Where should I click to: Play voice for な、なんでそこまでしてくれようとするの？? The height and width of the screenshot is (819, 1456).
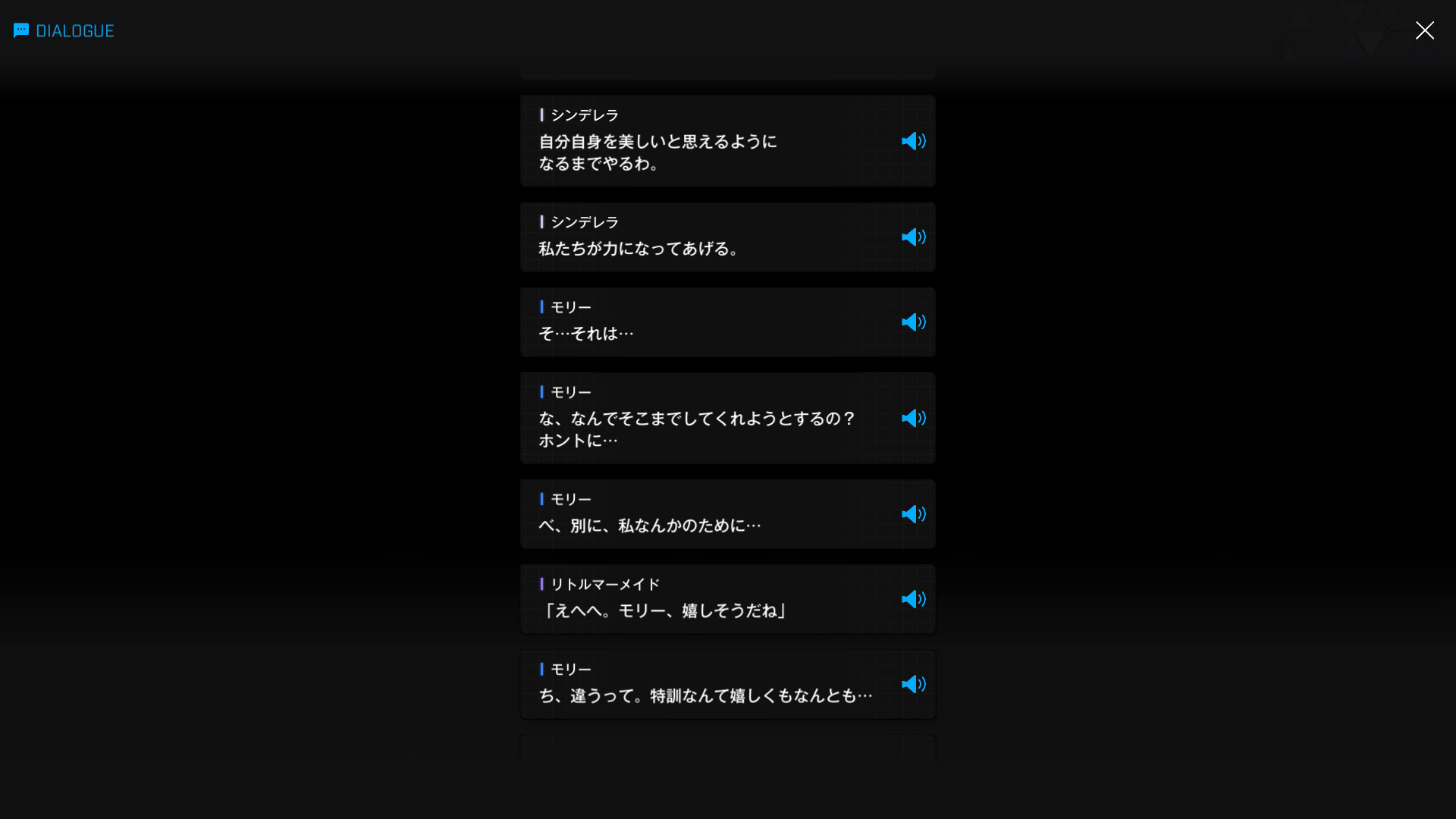(x=913, y=419)
